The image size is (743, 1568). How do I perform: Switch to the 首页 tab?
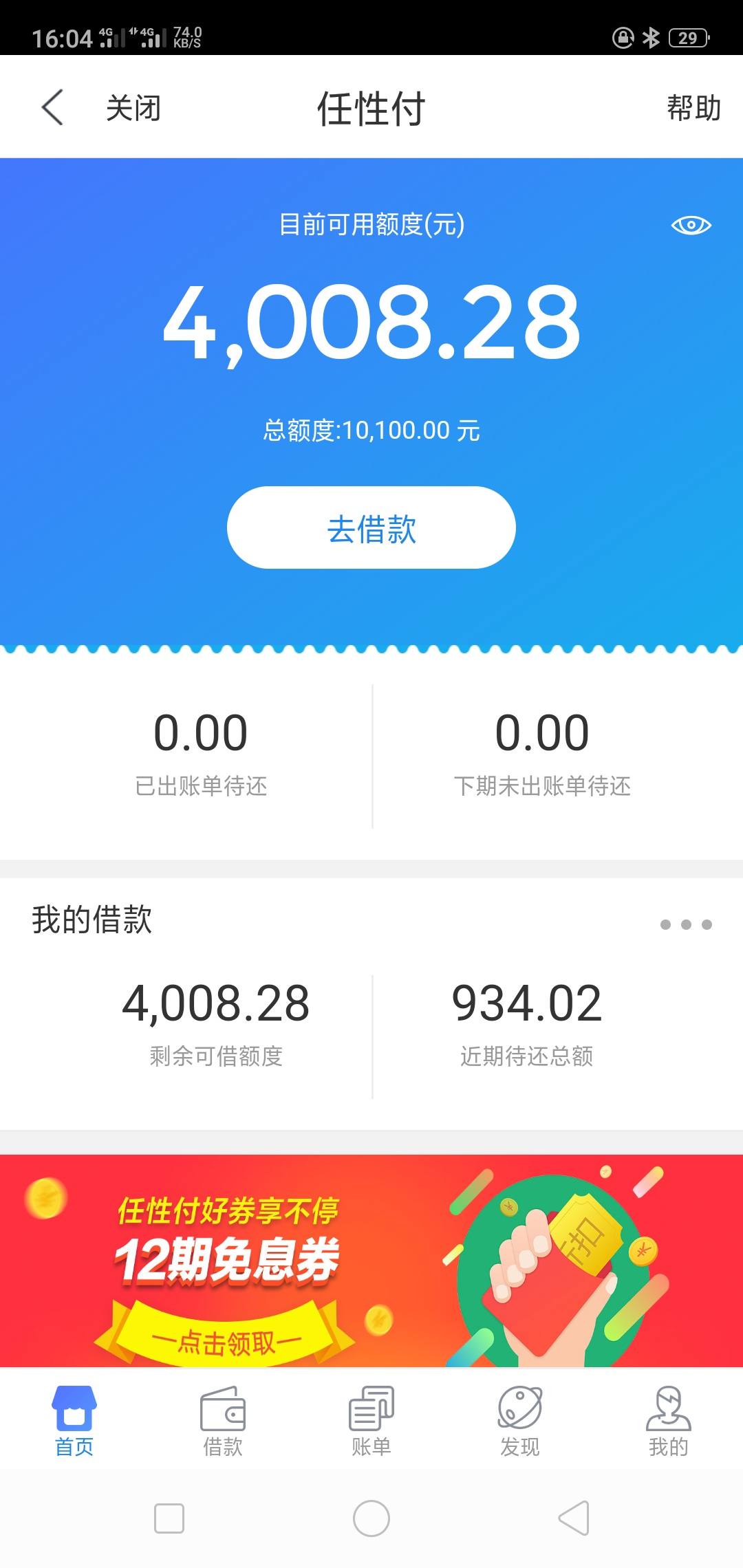pyautogui.click(x=74, y=1421)
